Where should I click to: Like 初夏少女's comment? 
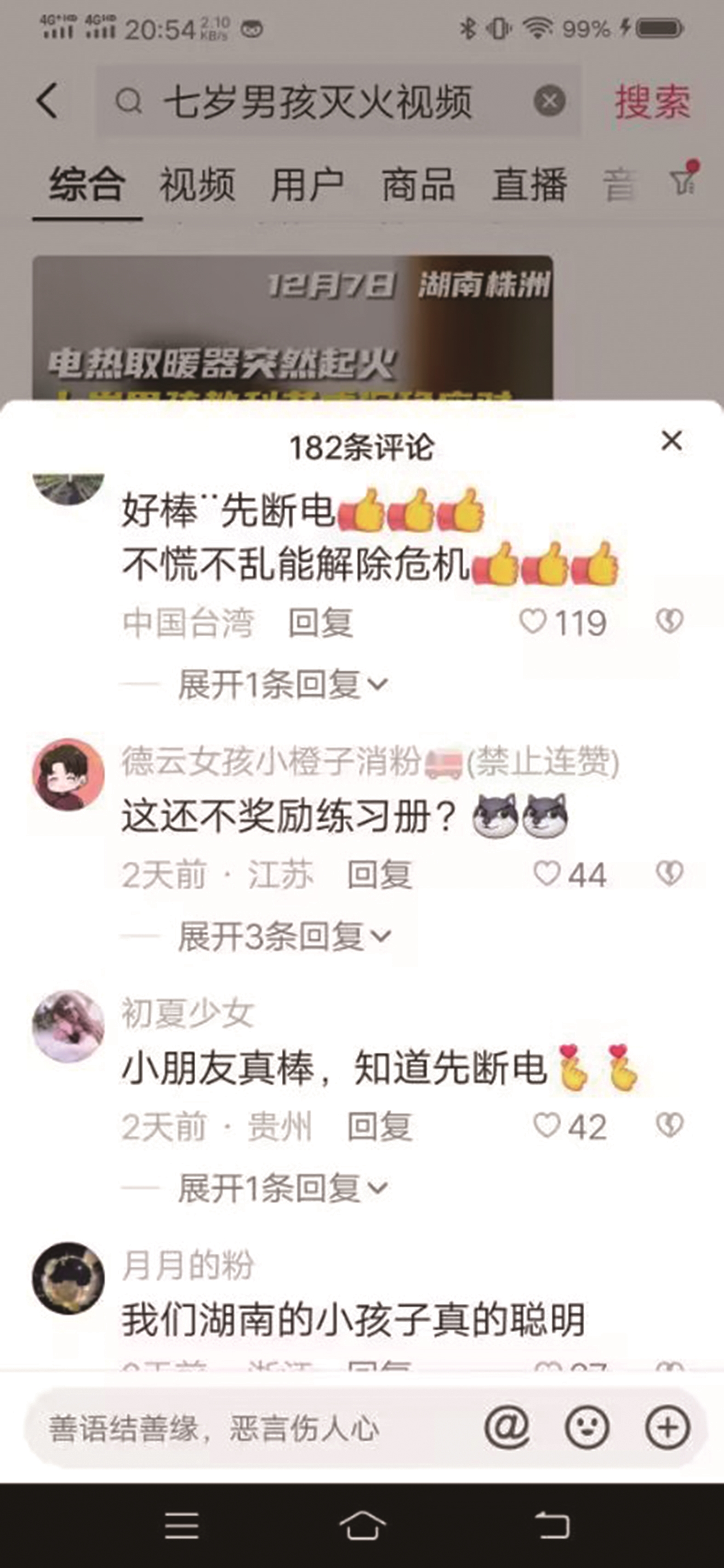pos(546,1126)
